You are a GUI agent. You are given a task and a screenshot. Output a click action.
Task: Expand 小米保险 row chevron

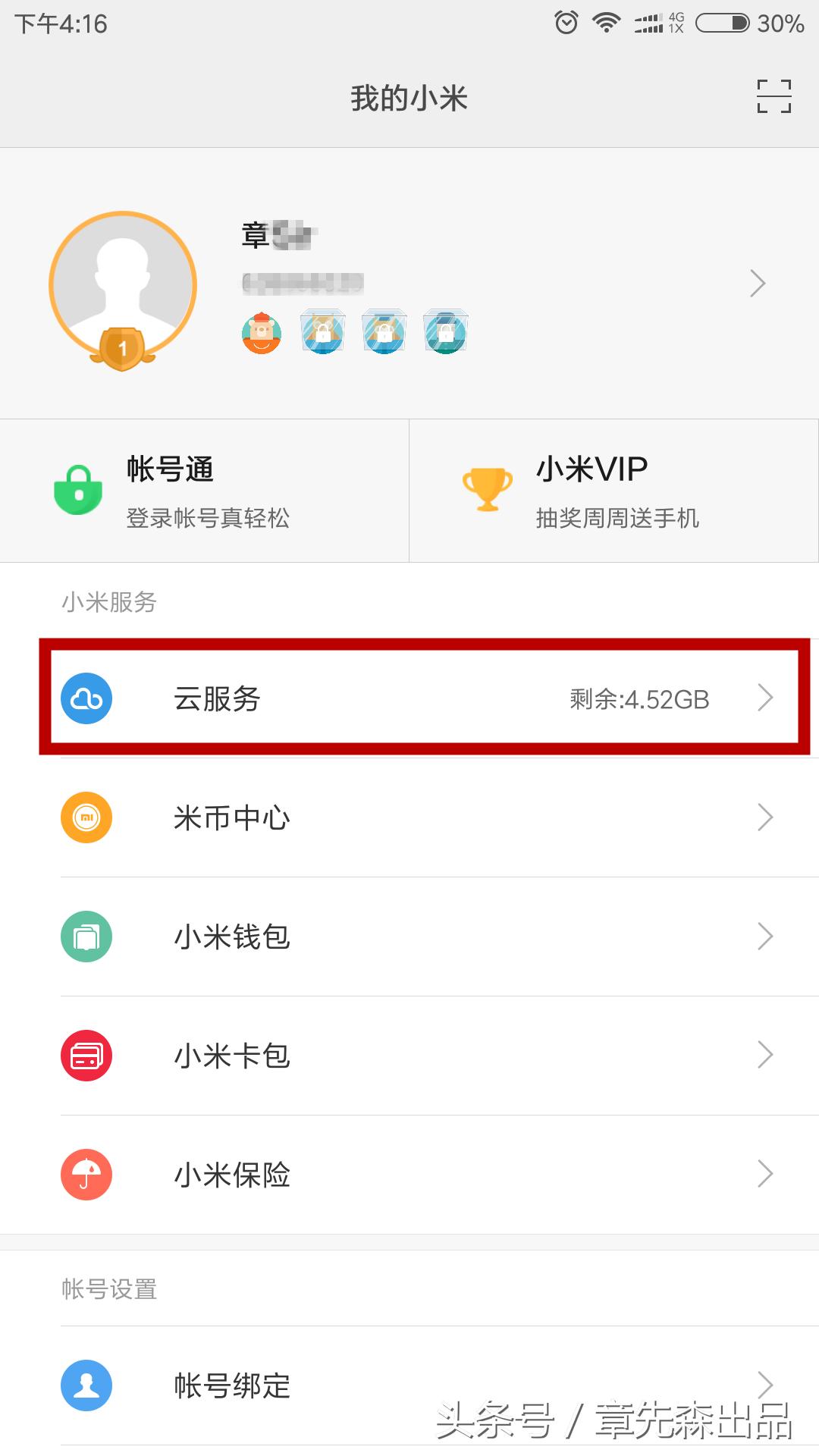click(x=766, y=1174)
